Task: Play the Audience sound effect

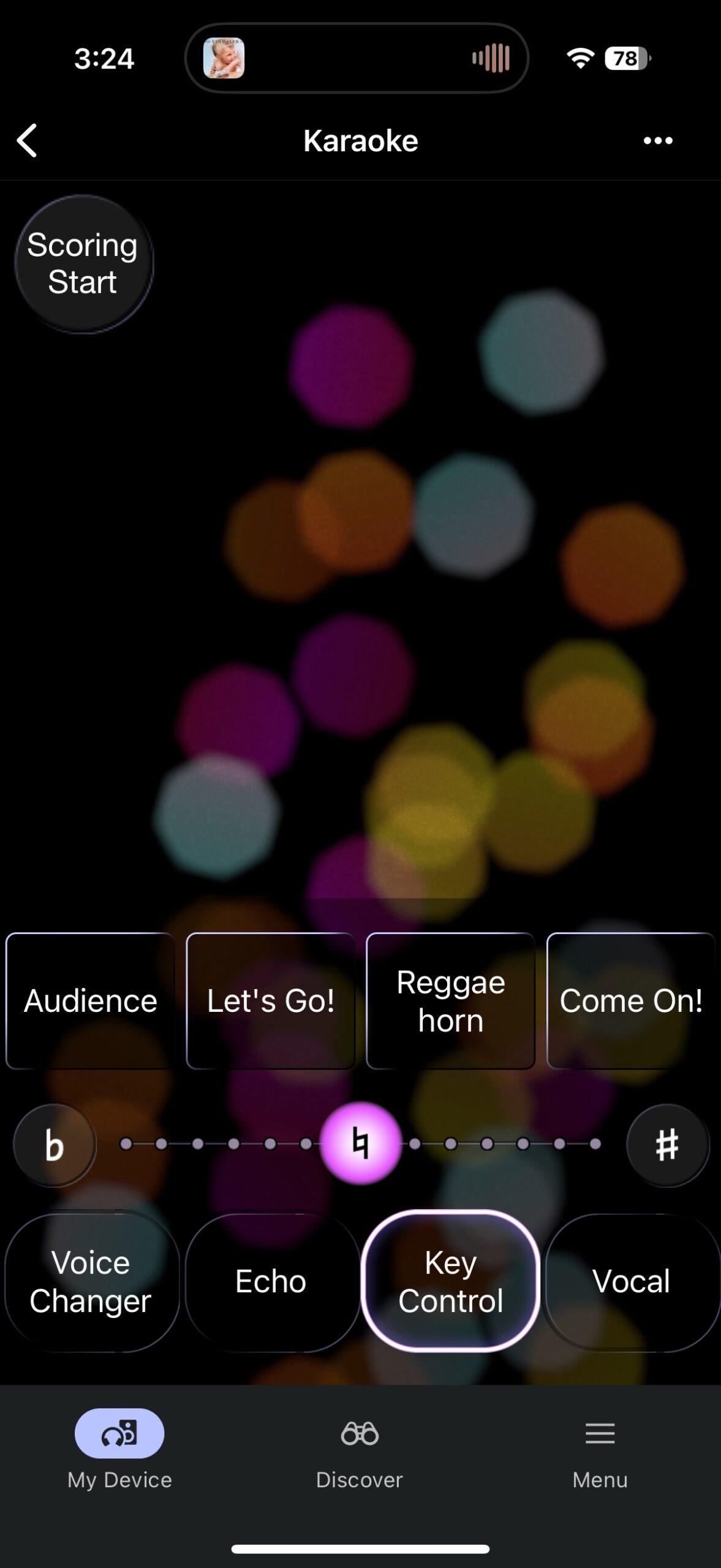Action: (91, 1001)
